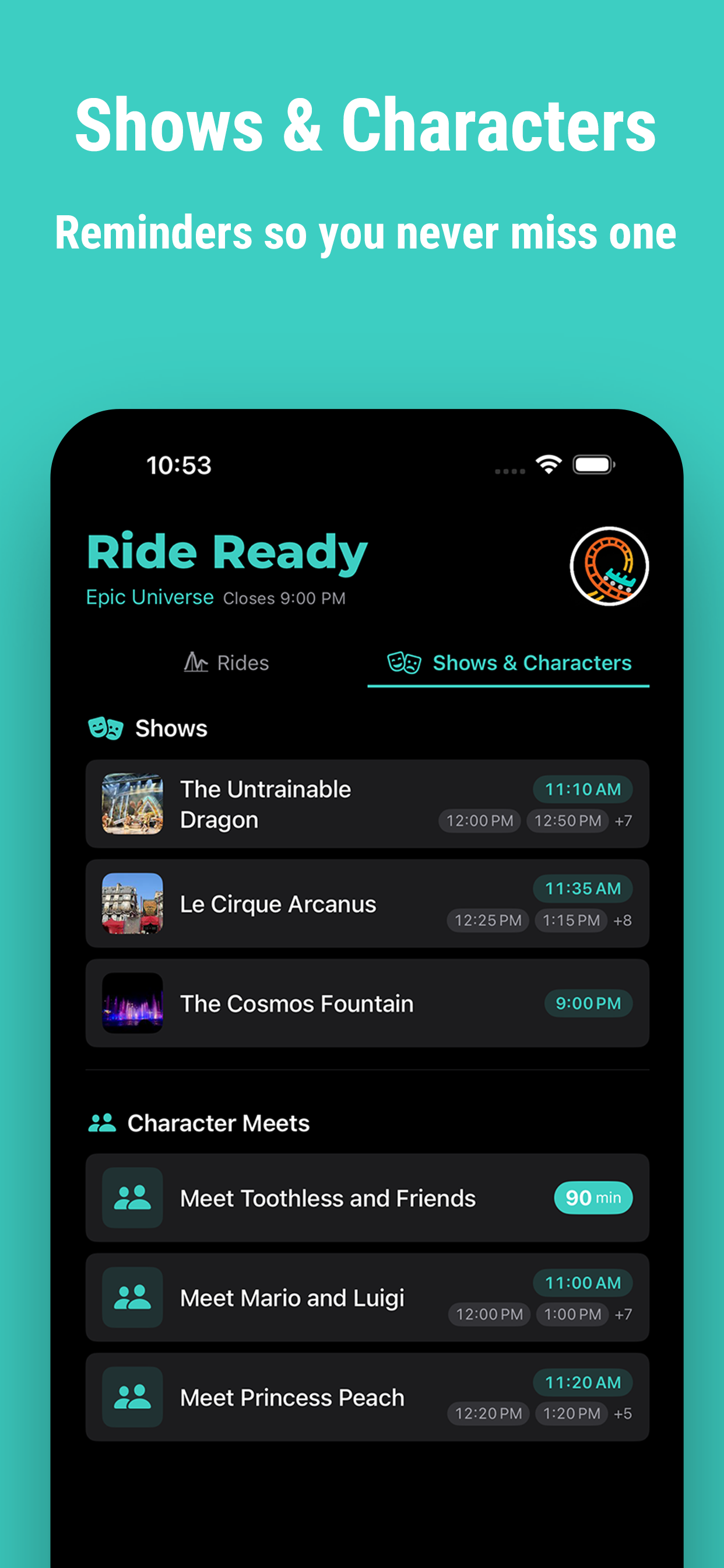Image resolution: width=724 pixels, height=1568 pixels.
Task: Click the masks icon next to the Shows header
Action: [105, 727]
